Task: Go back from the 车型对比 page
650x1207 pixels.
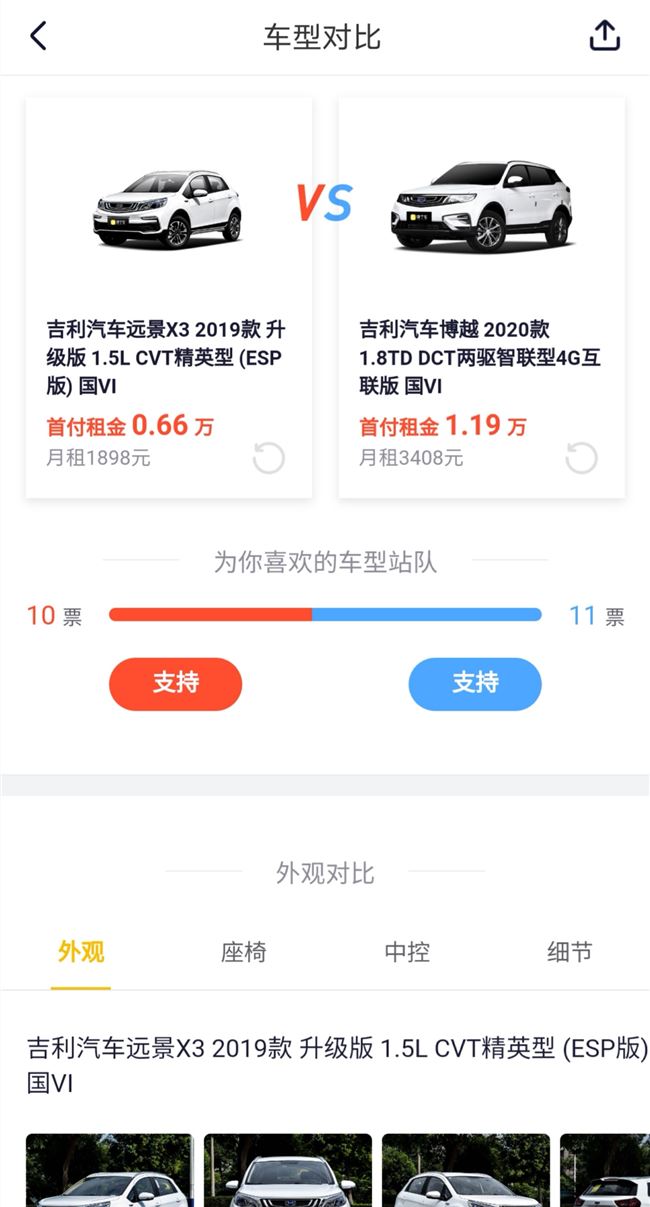Action: 38,37
